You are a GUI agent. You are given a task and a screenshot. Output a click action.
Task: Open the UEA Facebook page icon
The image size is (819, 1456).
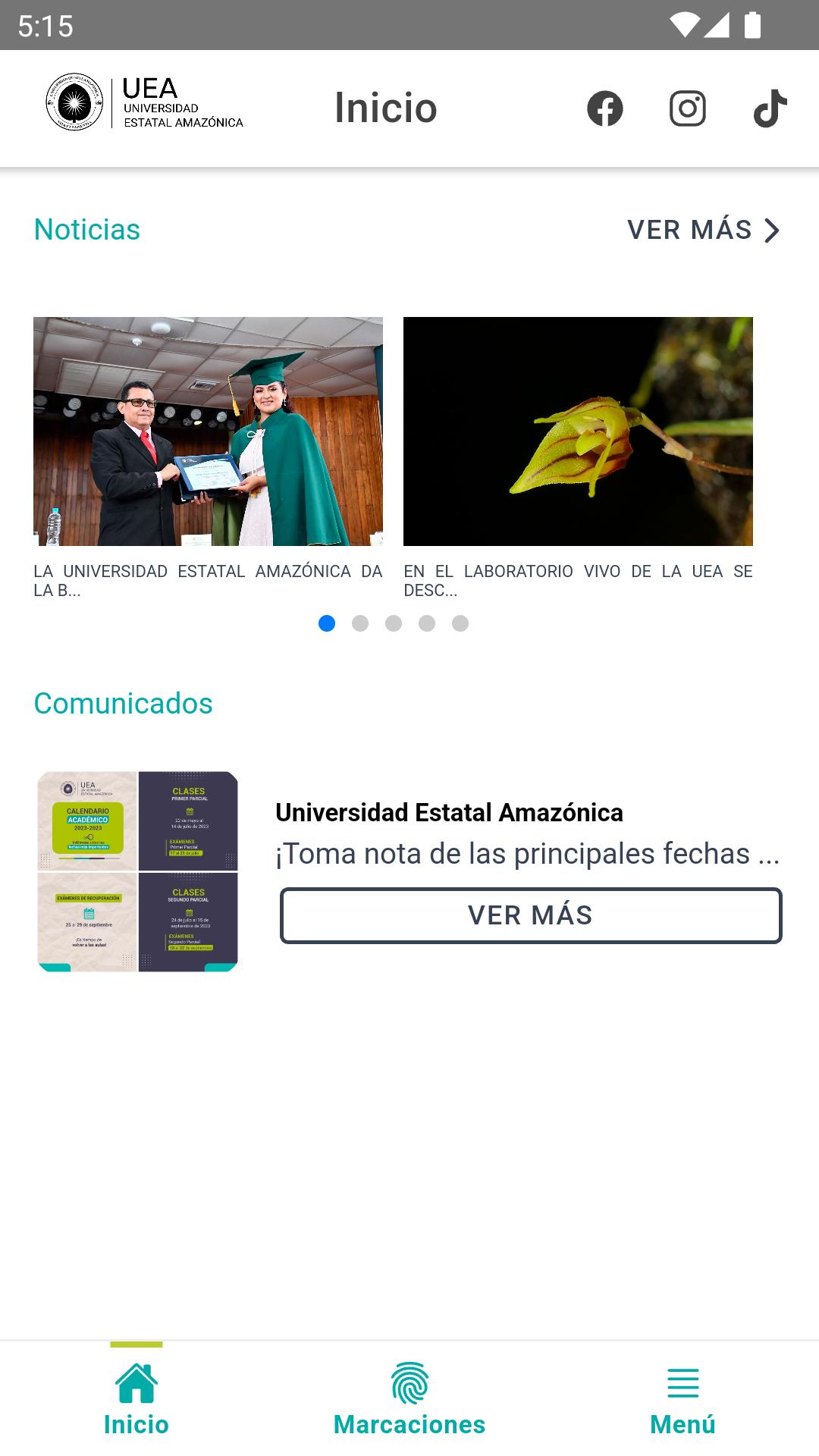tap(605, 108)
